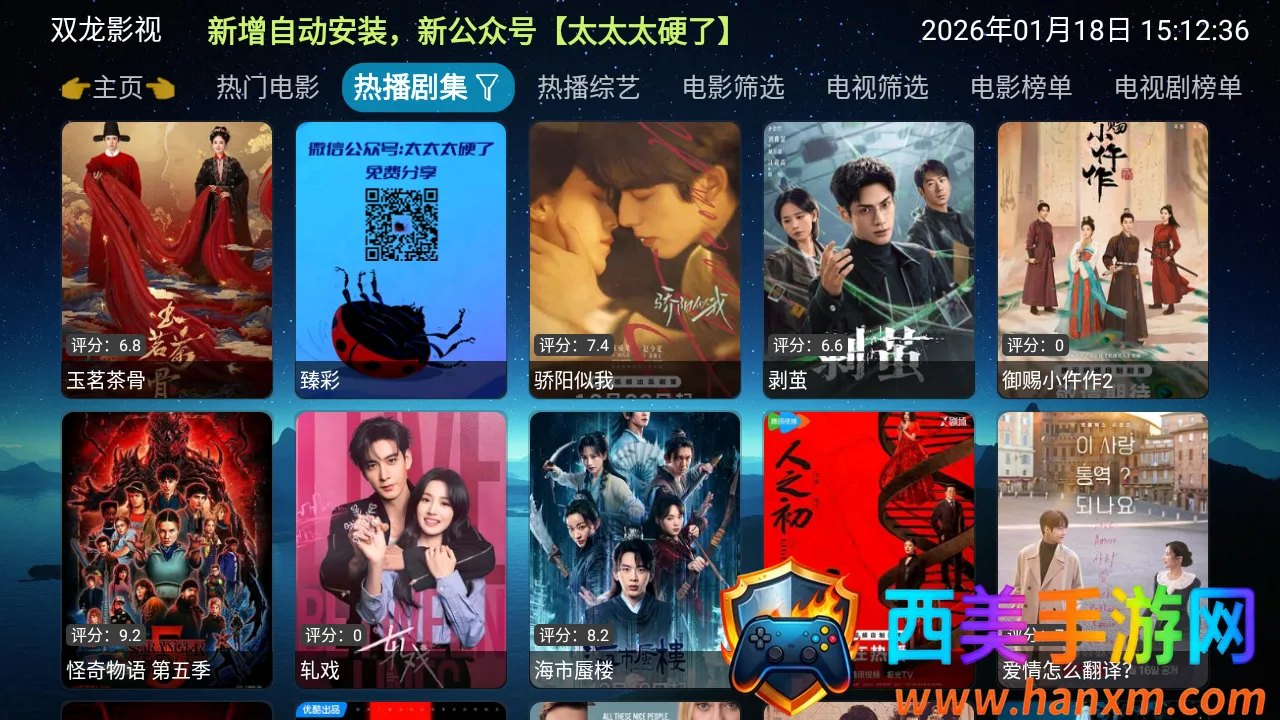1280x720 pixels.
Task: Open 御赐小仵作2
Action: (1103, 260)
